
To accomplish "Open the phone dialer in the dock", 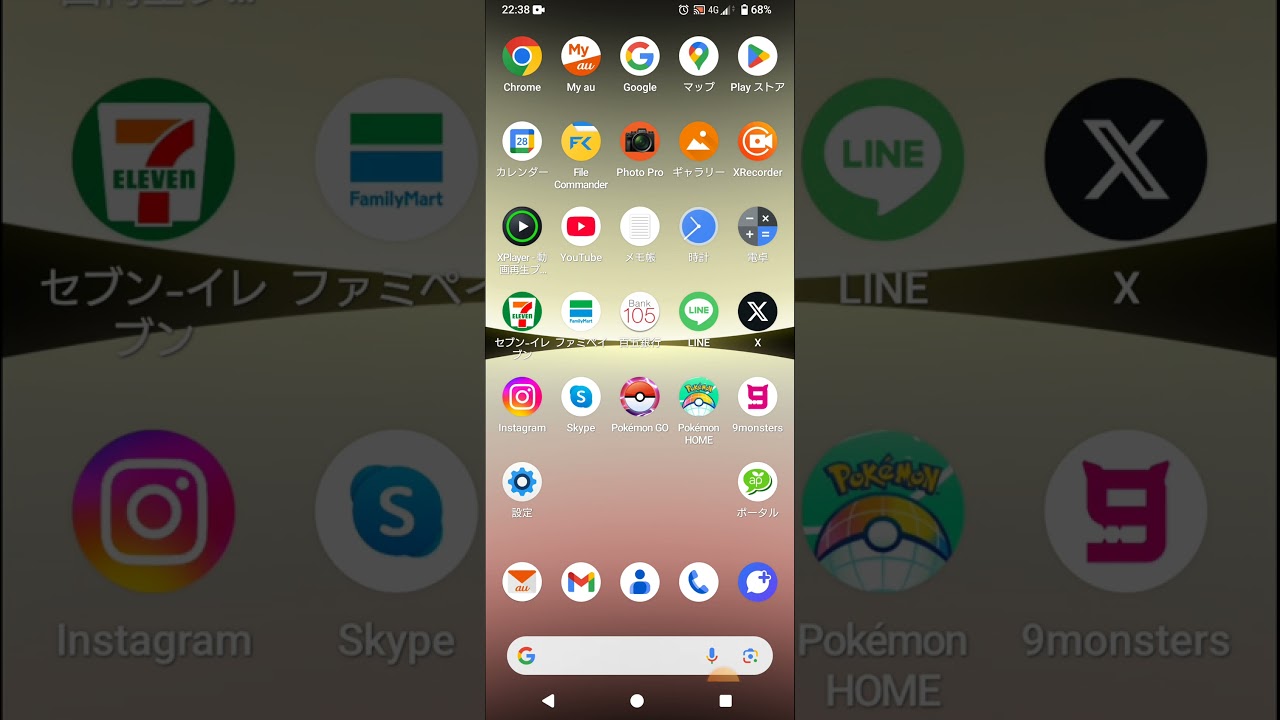I will click(x=698, y=582).
